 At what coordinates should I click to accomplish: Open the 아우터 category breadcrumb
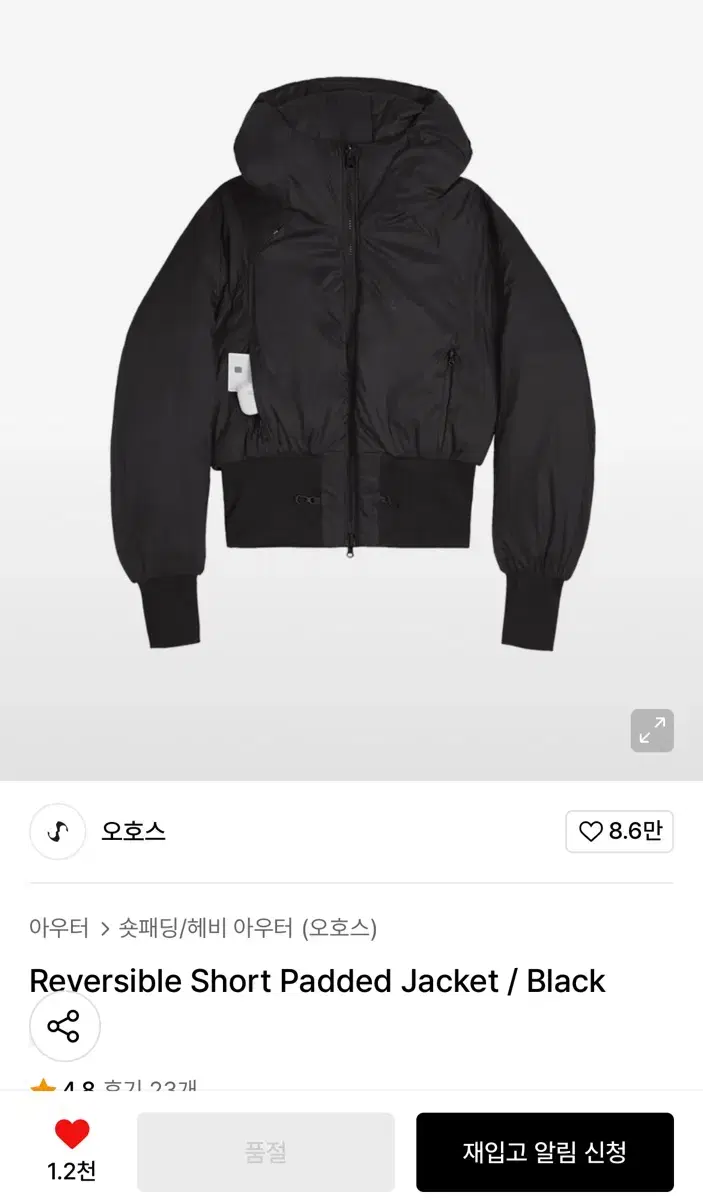coord(59,928)
